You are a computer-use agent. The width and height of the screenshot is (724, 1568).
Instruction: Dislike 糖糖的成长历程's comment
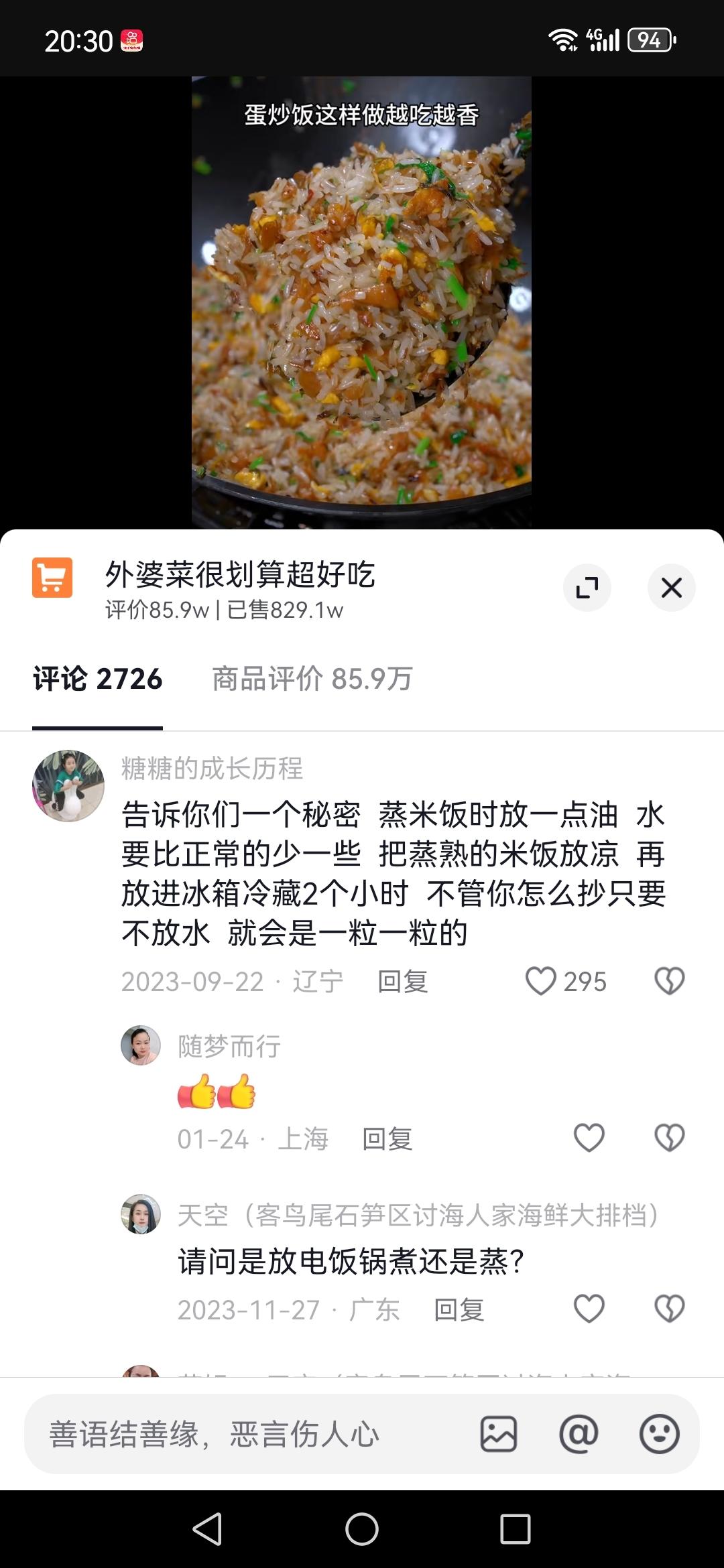point(669,981)
